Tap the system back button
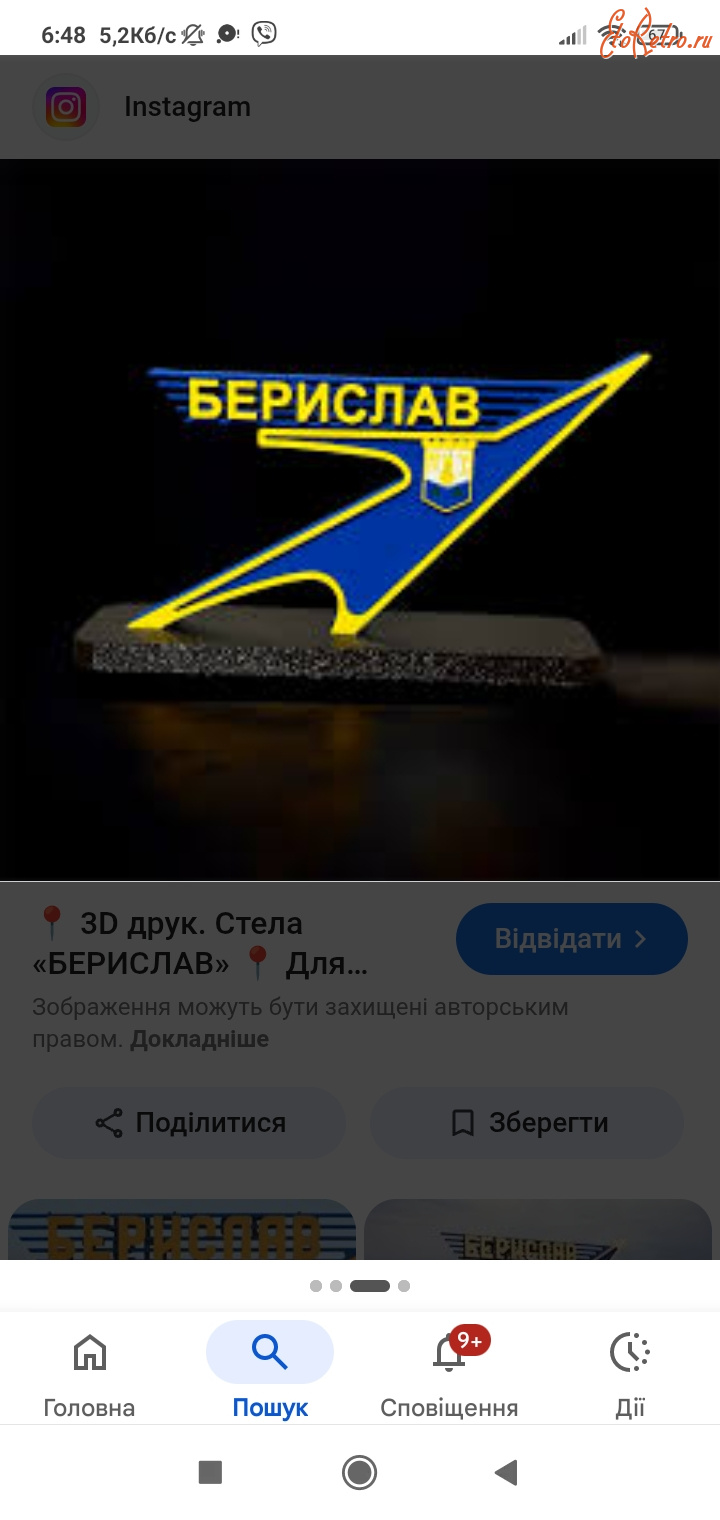 pyautogui.click(x=507, y=1472)
